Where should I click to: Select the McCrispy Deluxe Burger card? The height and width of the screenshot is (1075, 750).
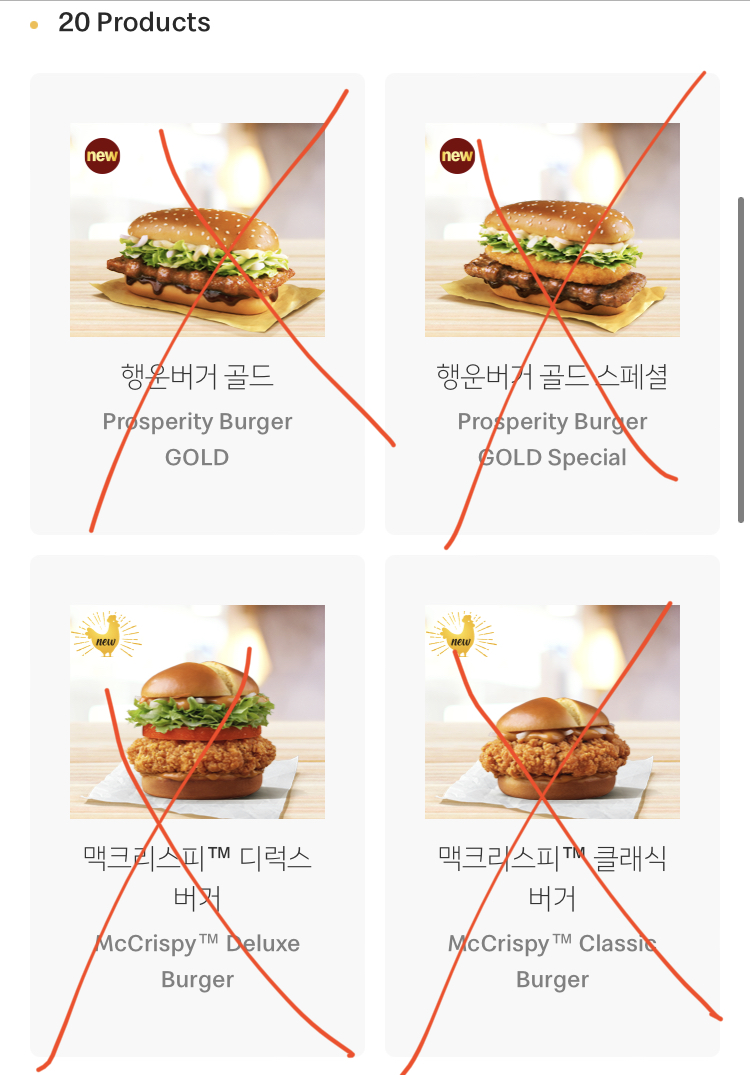point(197,805)
